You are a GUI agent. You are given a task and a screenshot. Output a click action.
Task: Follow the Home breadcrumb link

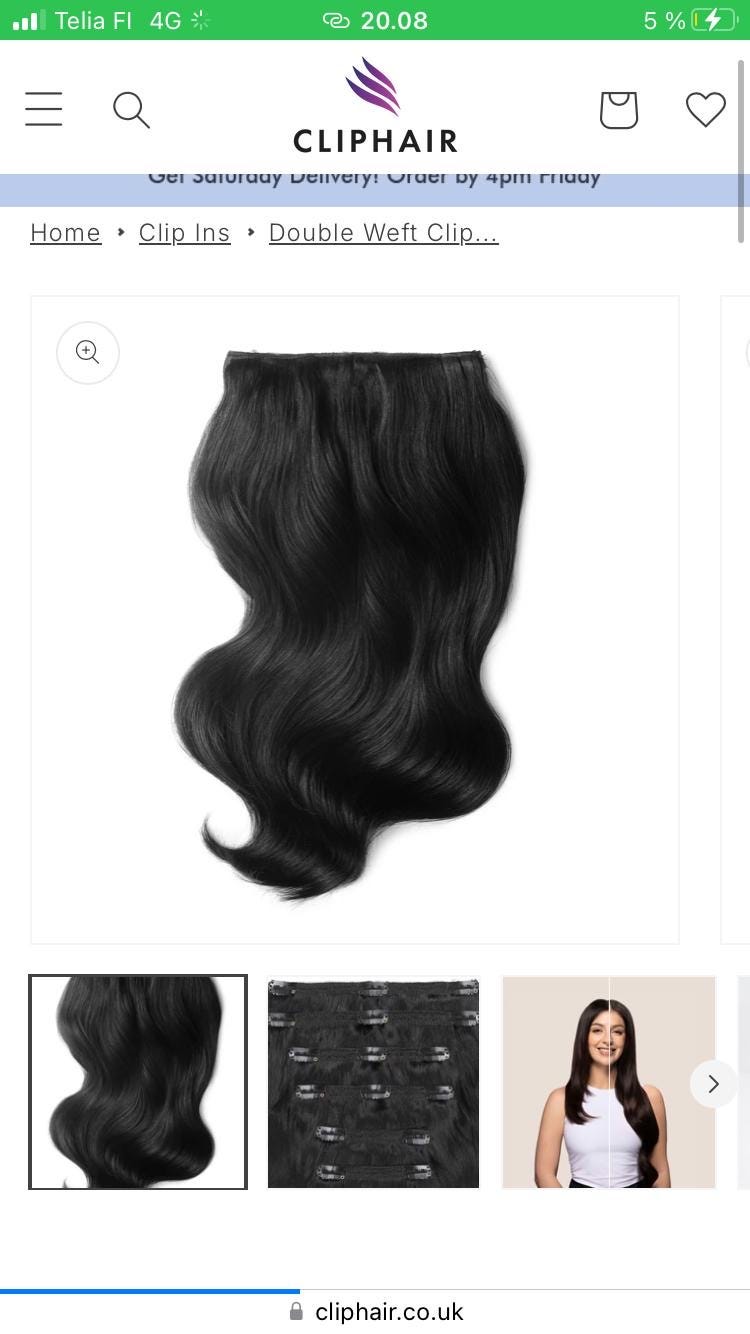pyautogui.click(x=66, y=233)
